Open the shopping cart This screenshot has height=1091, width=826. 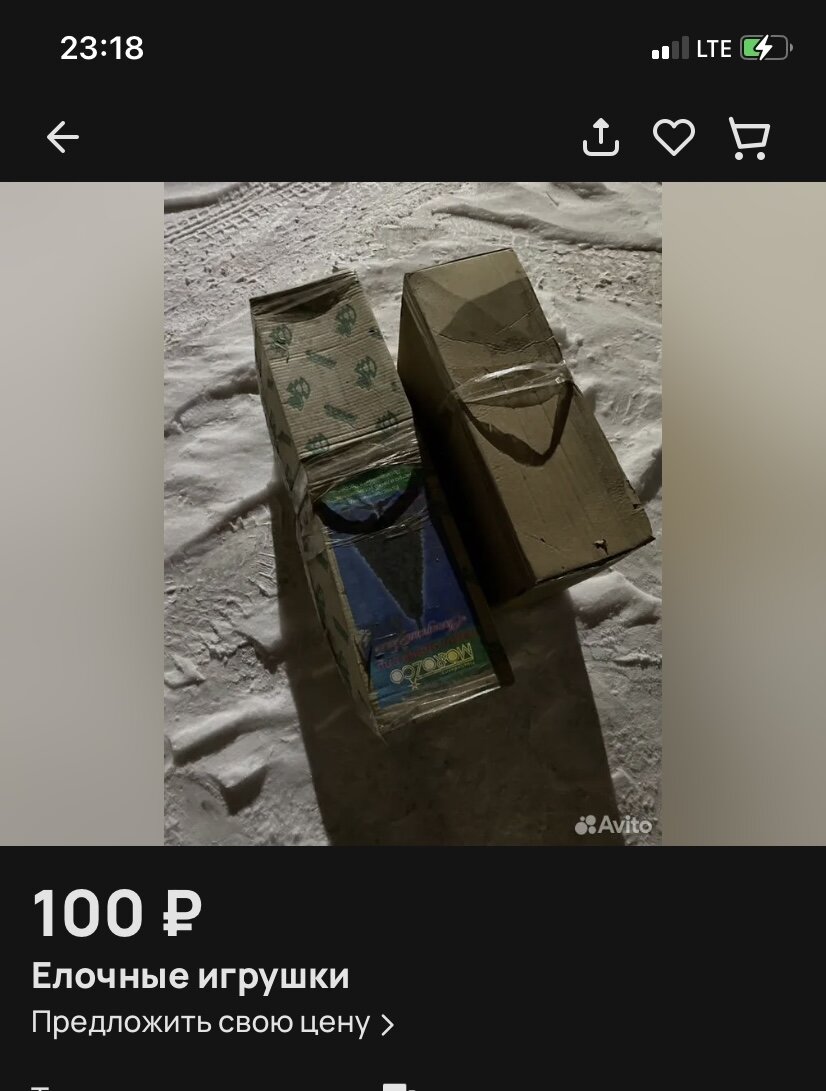point(748,138)
